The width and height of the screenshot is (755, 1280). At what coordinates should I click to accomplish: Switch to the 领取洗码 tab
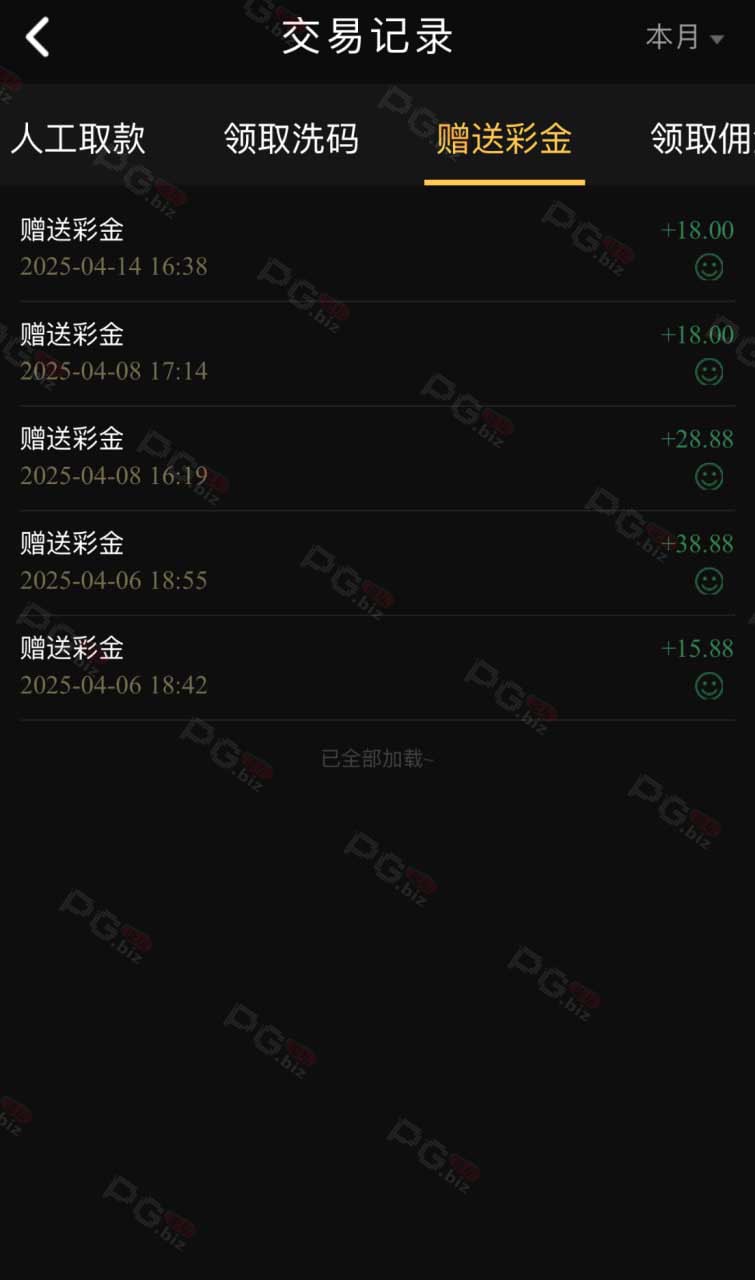click(x=291, y=138)
